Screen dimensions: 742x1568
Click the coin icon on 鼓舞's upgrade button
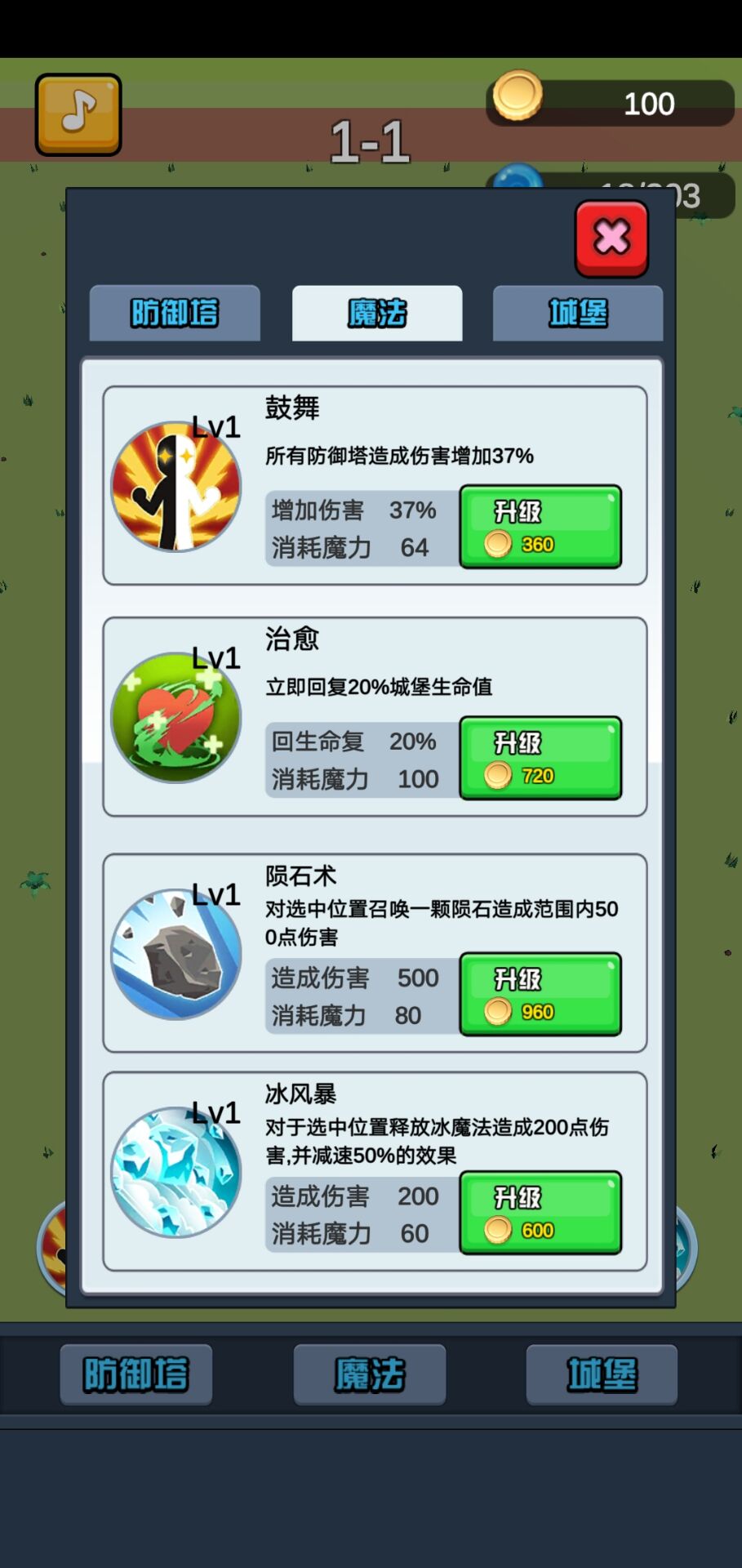pos(497,543)
